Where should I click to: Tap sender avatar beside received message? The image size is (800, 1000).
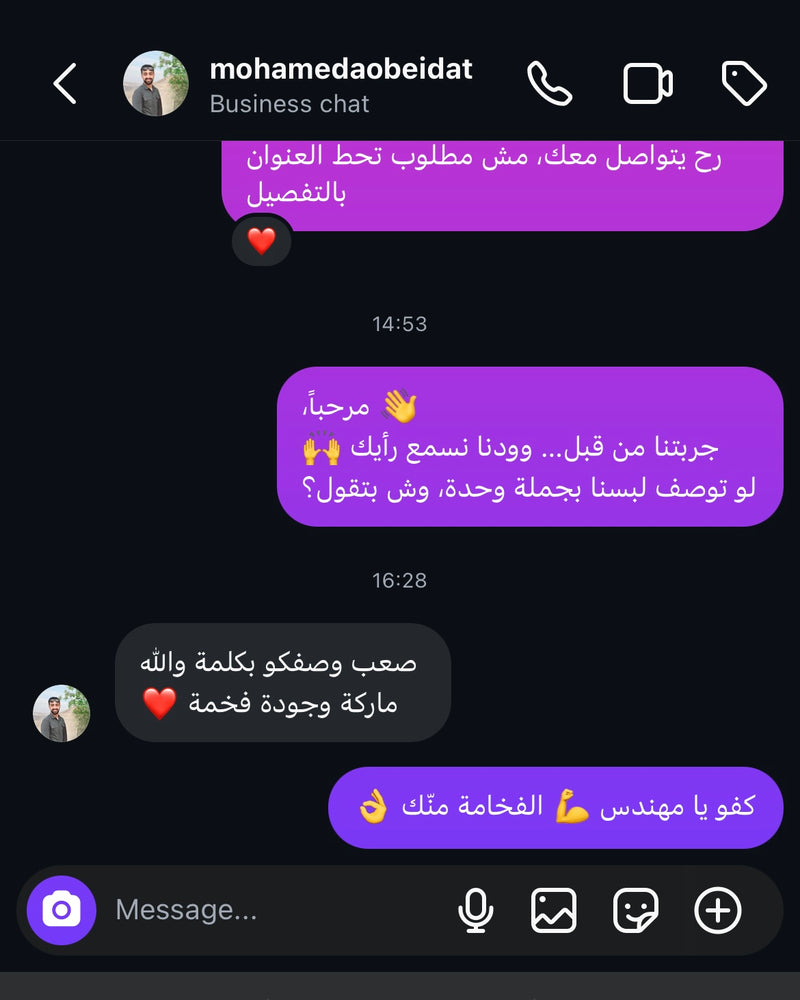pyautogui.click(x=62, y=713)
